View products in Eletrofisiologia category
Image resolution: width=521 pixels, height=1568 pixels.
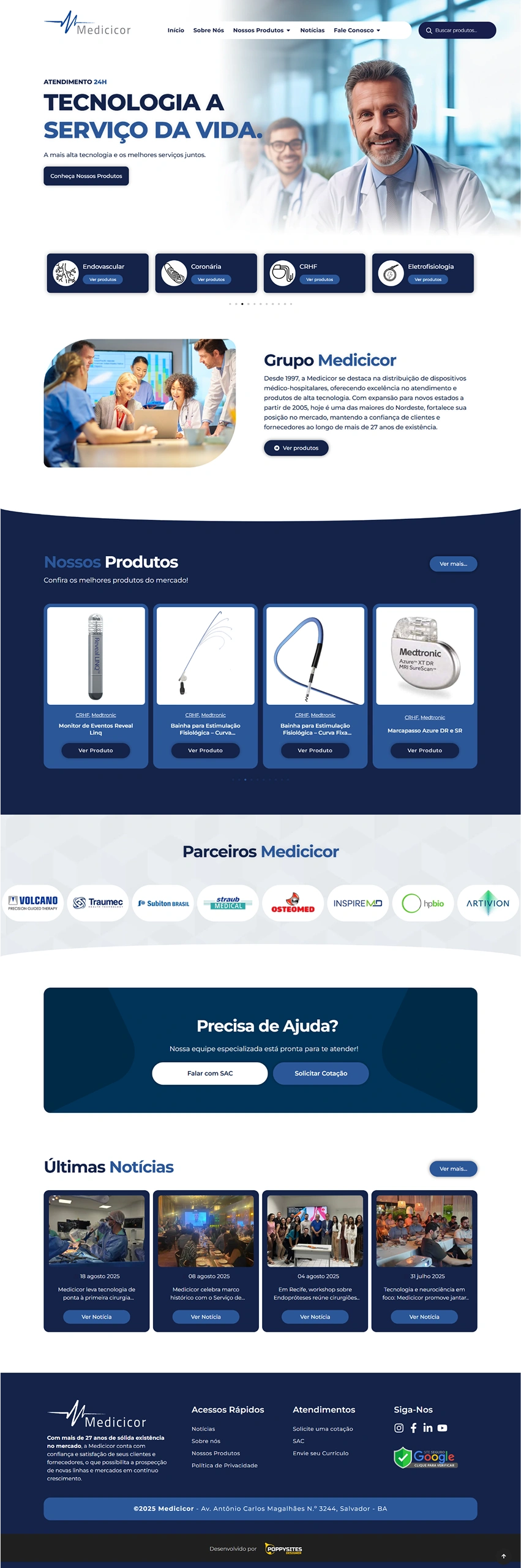click(x=428, y=279)
